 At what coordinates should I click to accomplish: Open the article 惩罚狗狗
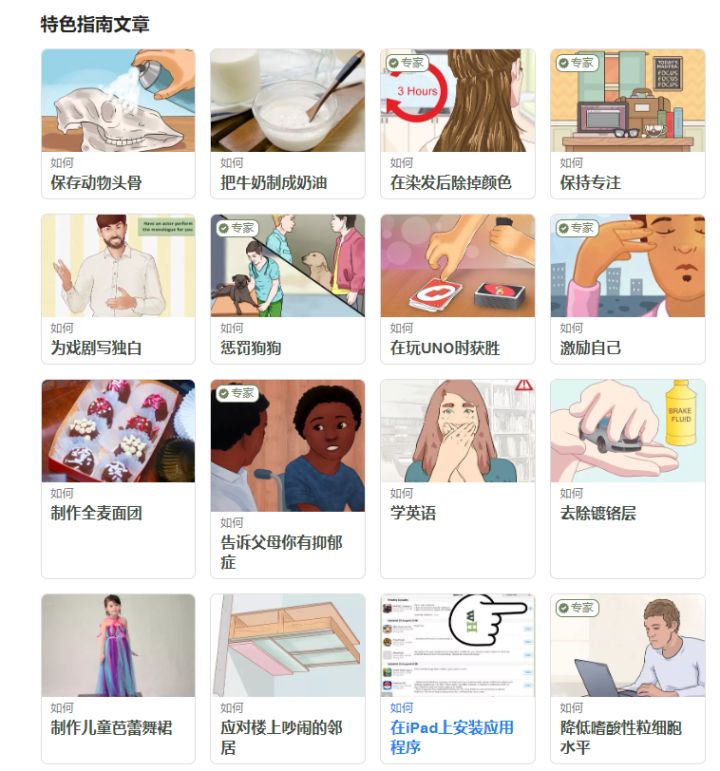(287, 288)
